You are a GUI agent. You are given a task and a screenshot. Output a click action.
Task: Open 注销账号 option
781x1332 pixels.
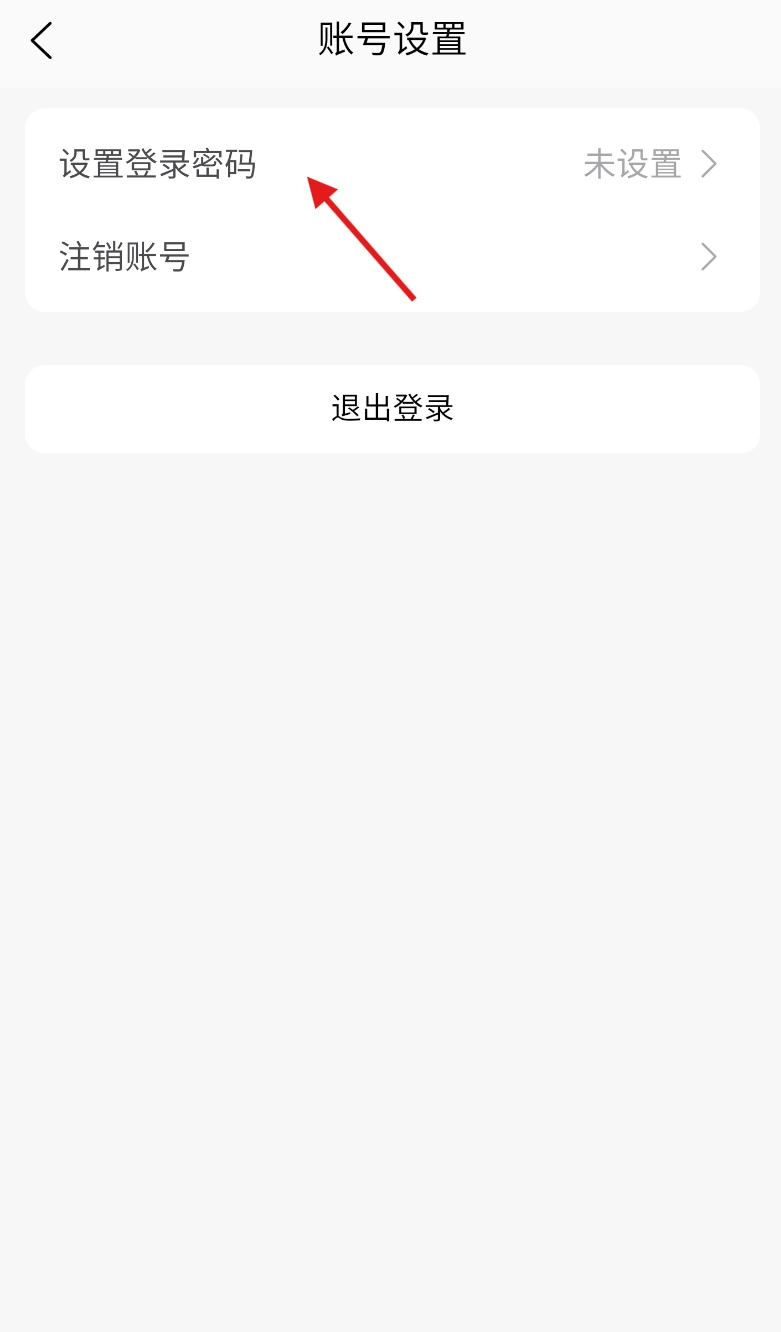tap(390, 258)
